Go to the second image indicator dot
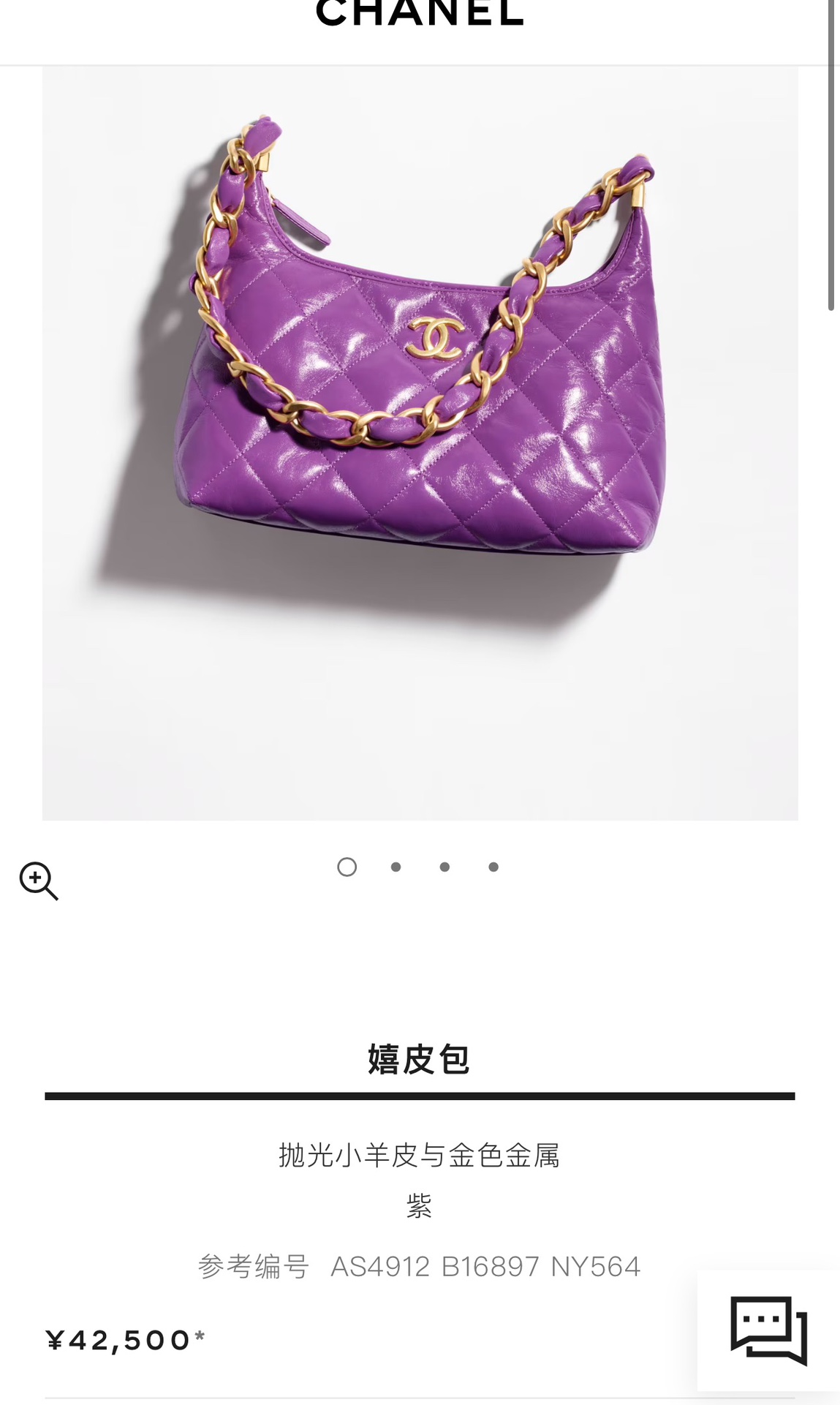 pos(396,867)
